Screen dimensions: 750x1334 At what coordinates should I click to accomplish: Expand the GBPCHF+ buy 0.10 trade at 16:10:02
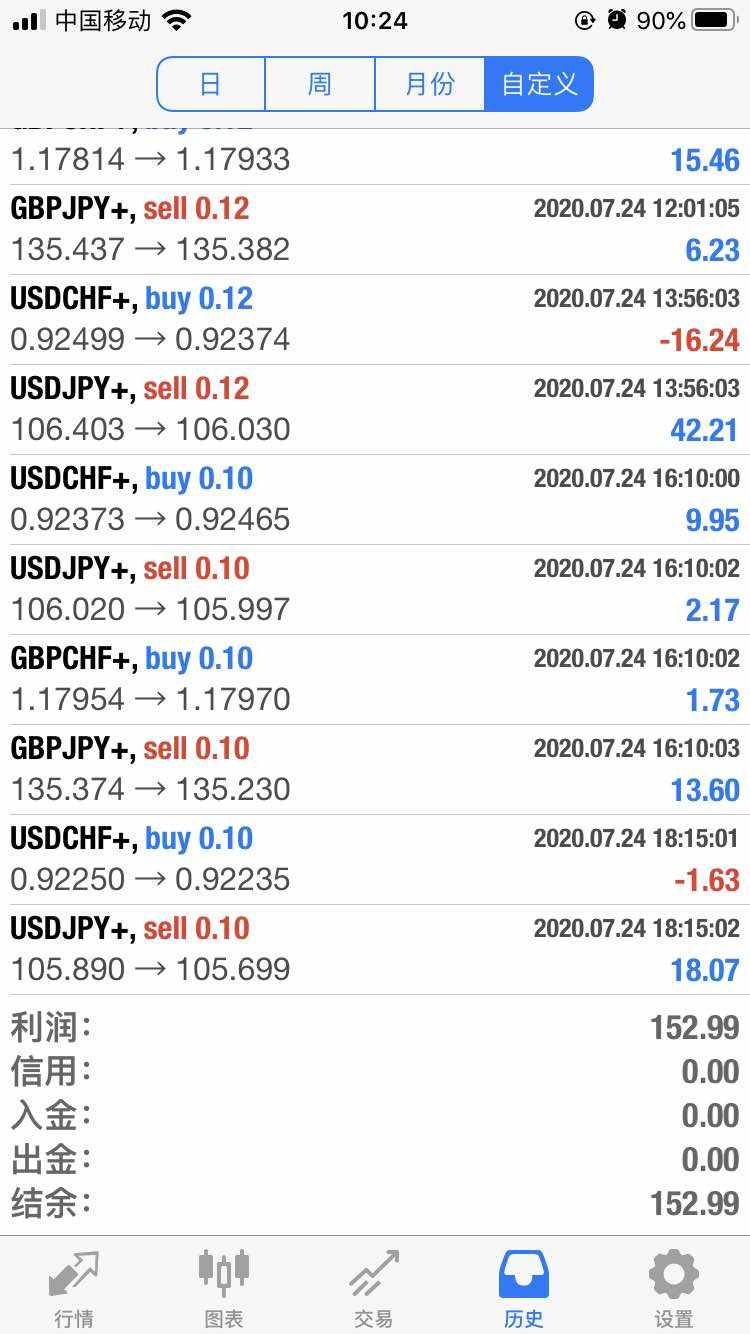[375, 679]
